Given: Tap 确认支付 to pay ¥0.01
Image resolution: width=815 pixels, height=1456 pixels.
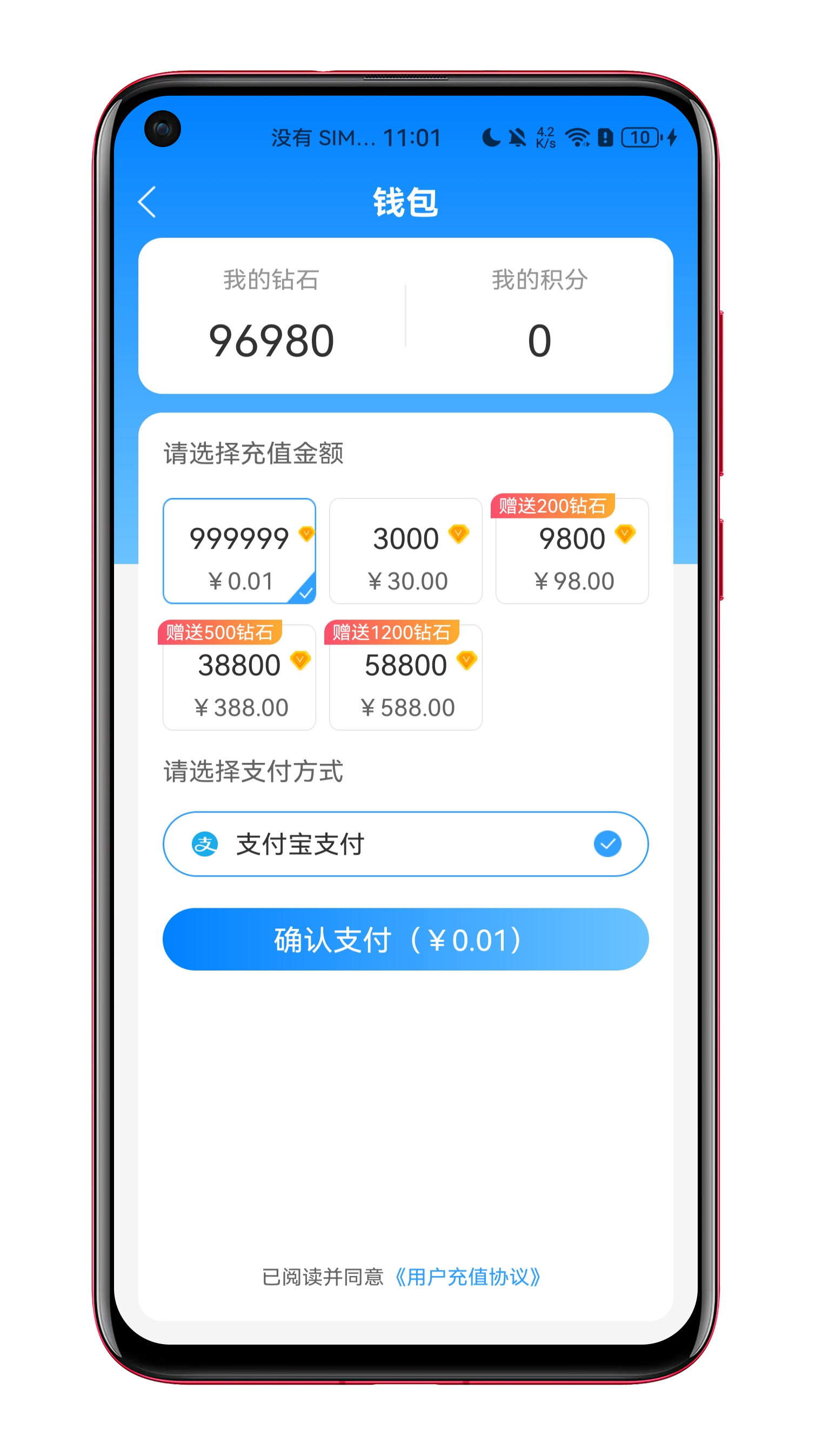Looking at the screenshot, I should [405, 939].
